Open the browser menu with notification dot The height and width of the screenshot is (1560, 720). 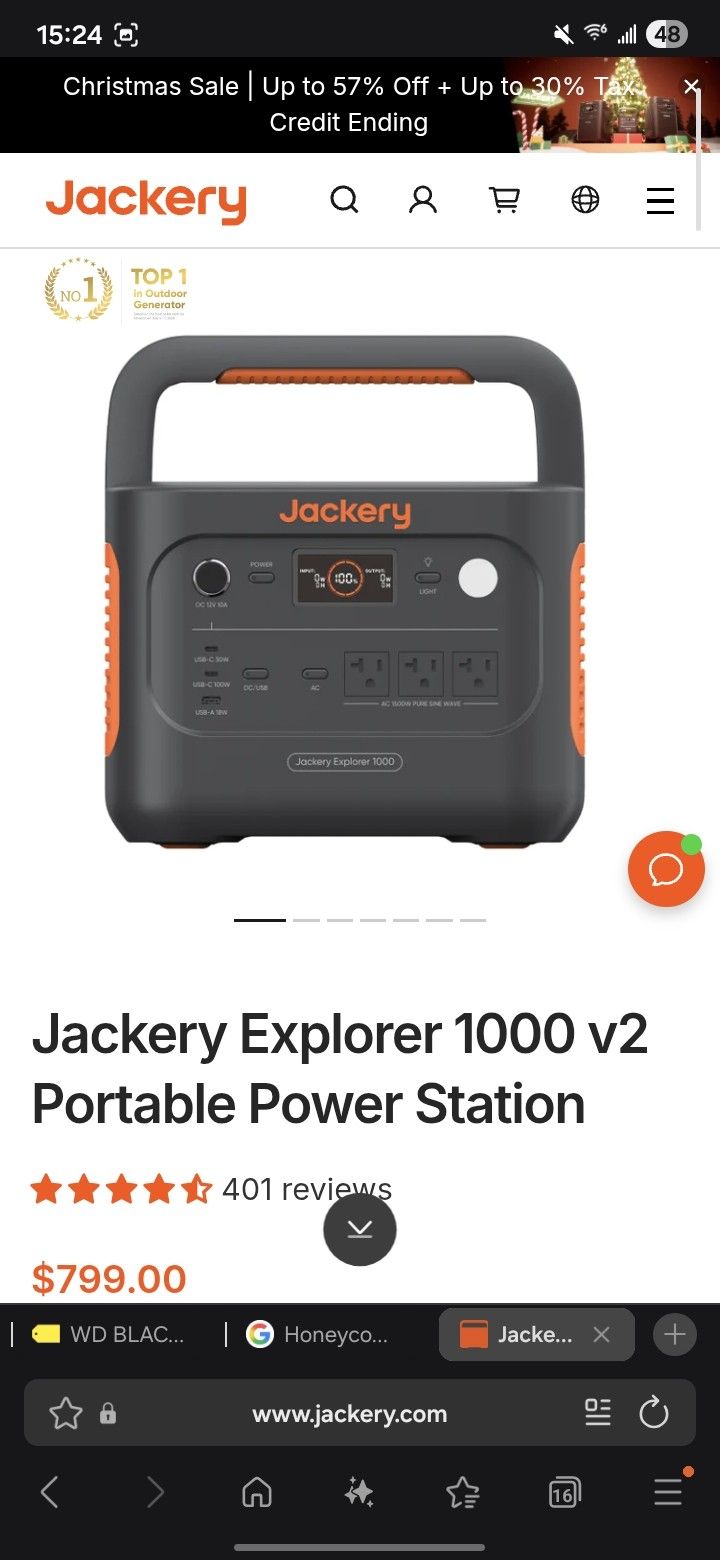668,1492
